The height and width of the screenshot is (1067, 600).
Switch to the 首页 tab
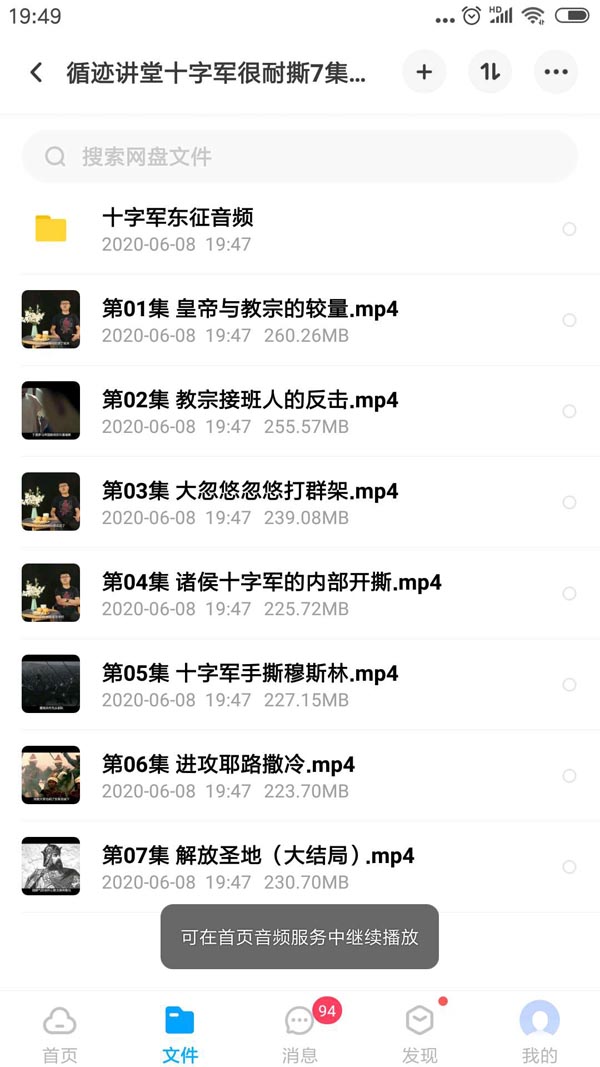coord(60,1034)
